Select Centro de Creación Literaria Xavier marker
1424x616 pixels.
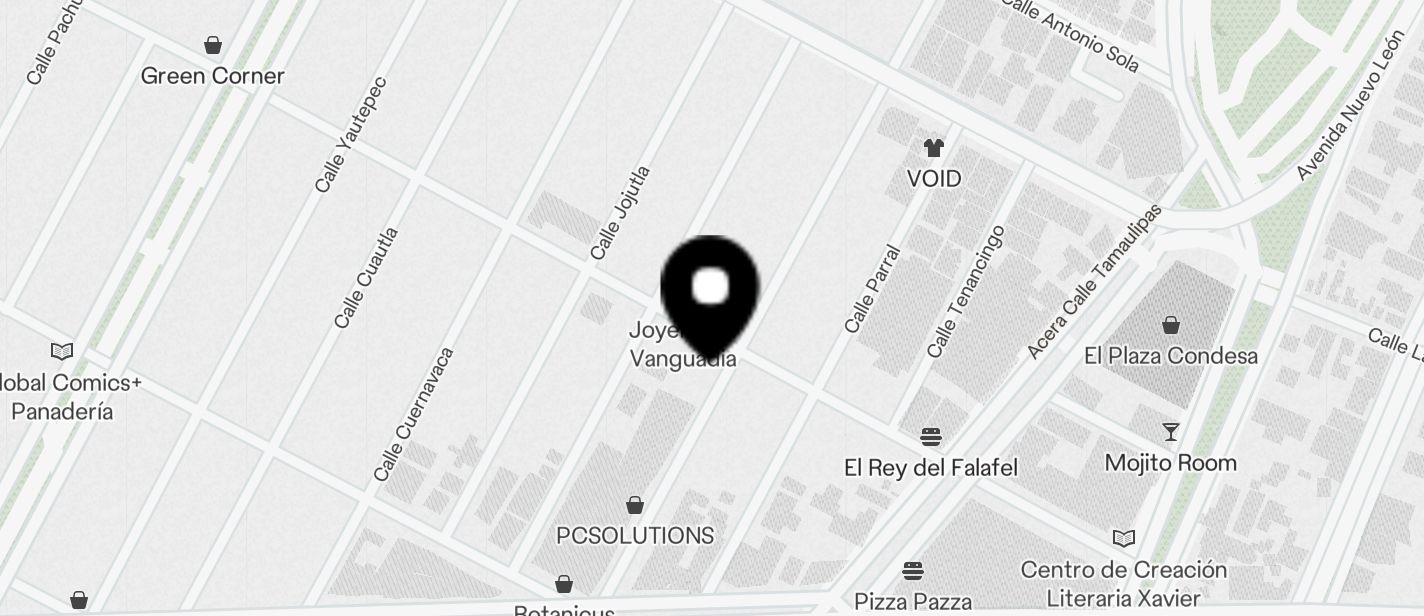point(1124,540)
